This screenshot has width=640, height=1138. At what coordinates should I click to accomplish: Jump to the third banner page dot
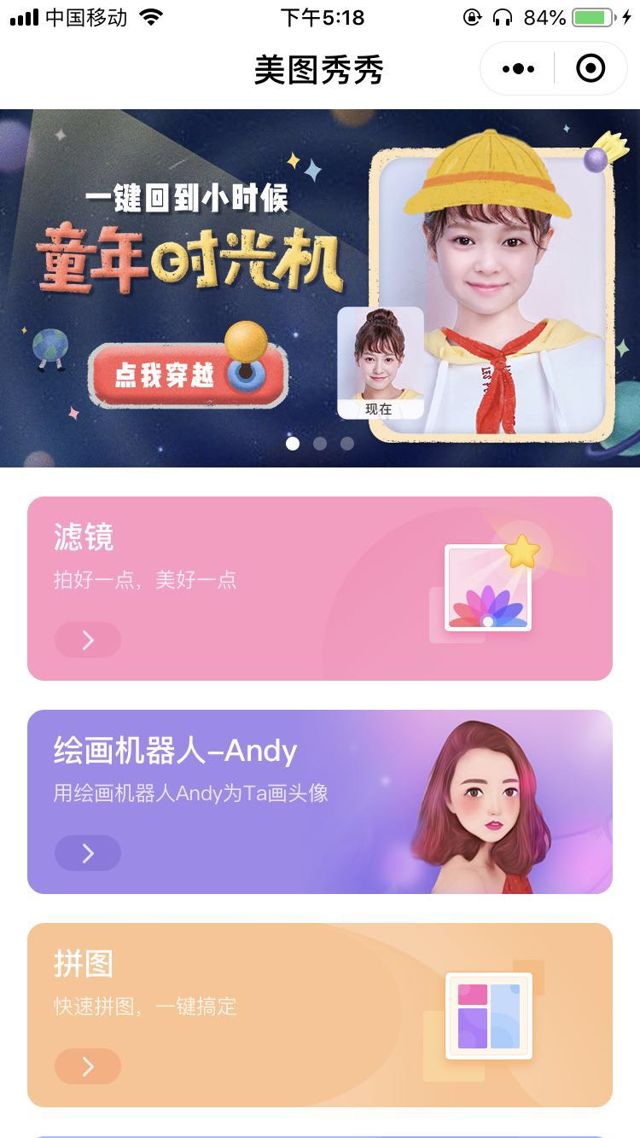[347, 443]
